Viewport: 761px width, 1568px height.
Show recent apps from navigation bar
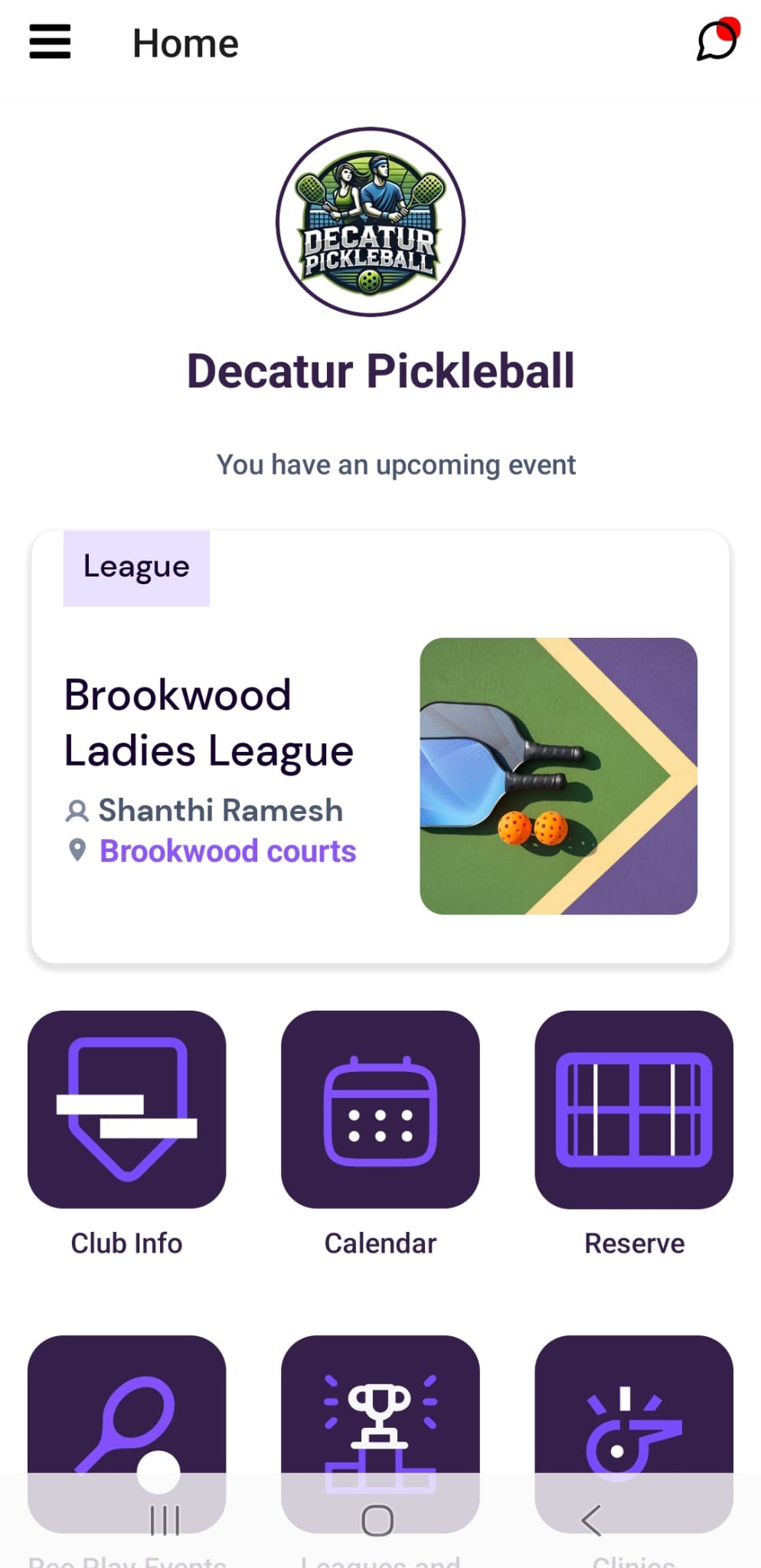click(165, 1521)
